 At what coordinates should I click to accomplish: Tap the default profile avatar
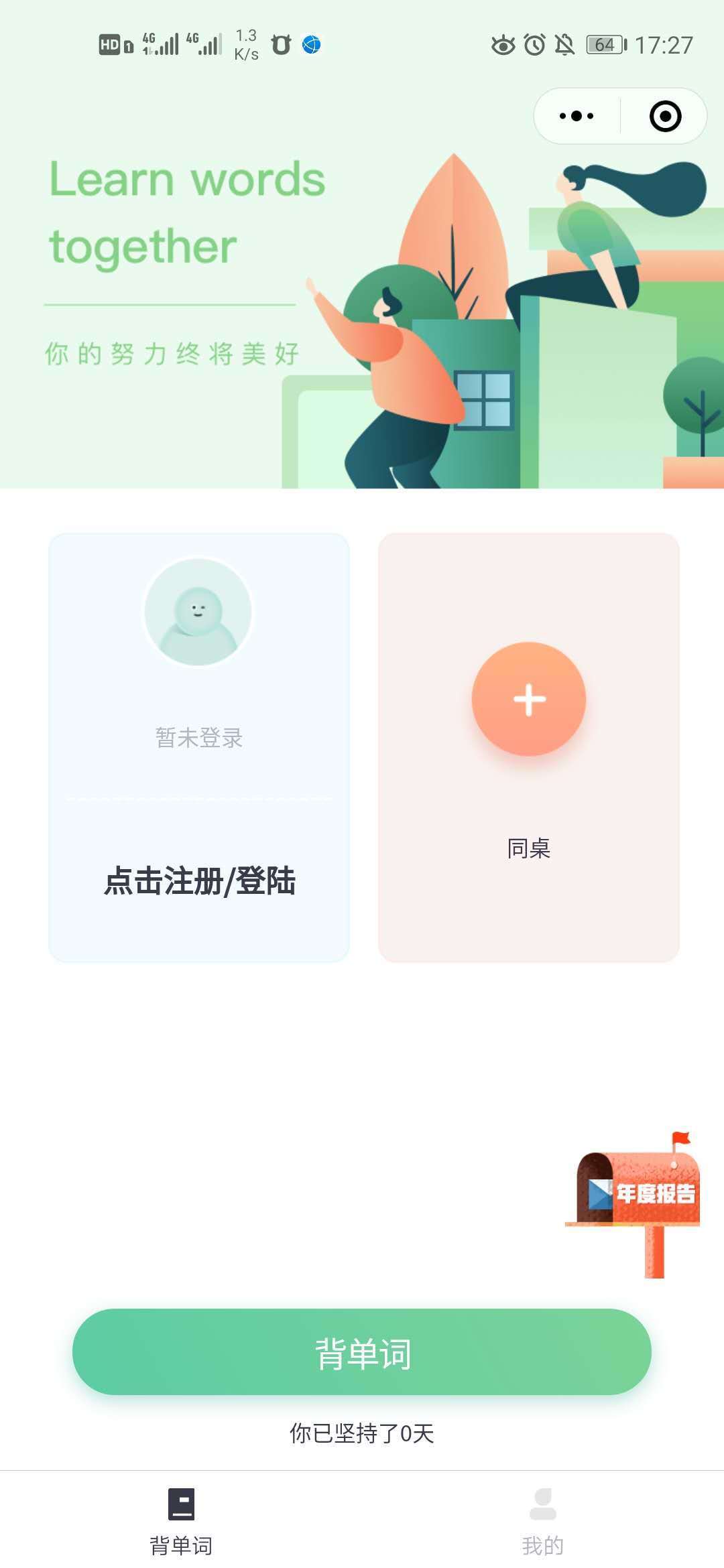click(x=198, y=612)
